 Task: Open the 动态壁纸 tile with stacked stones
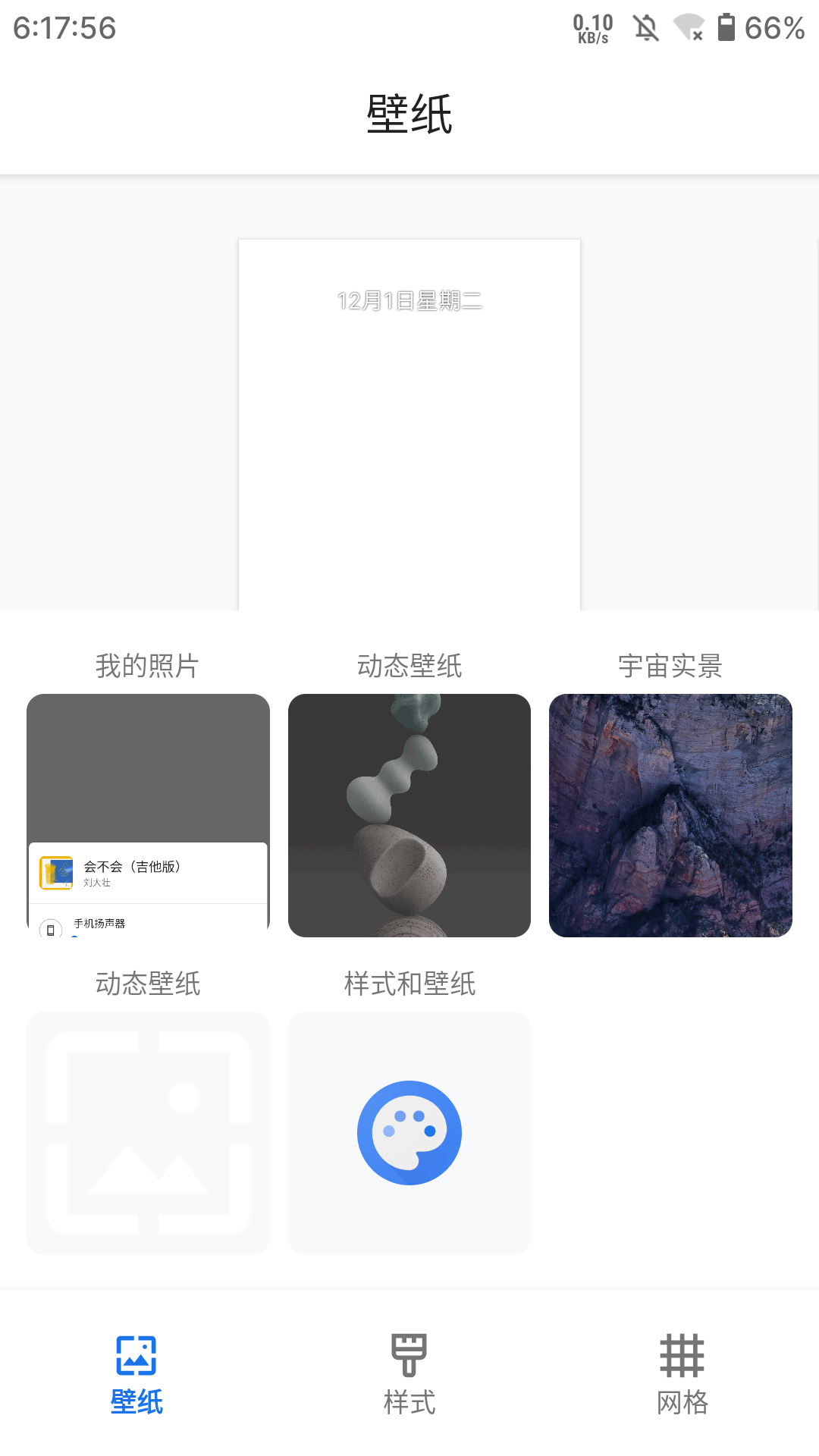click(409, 815)
